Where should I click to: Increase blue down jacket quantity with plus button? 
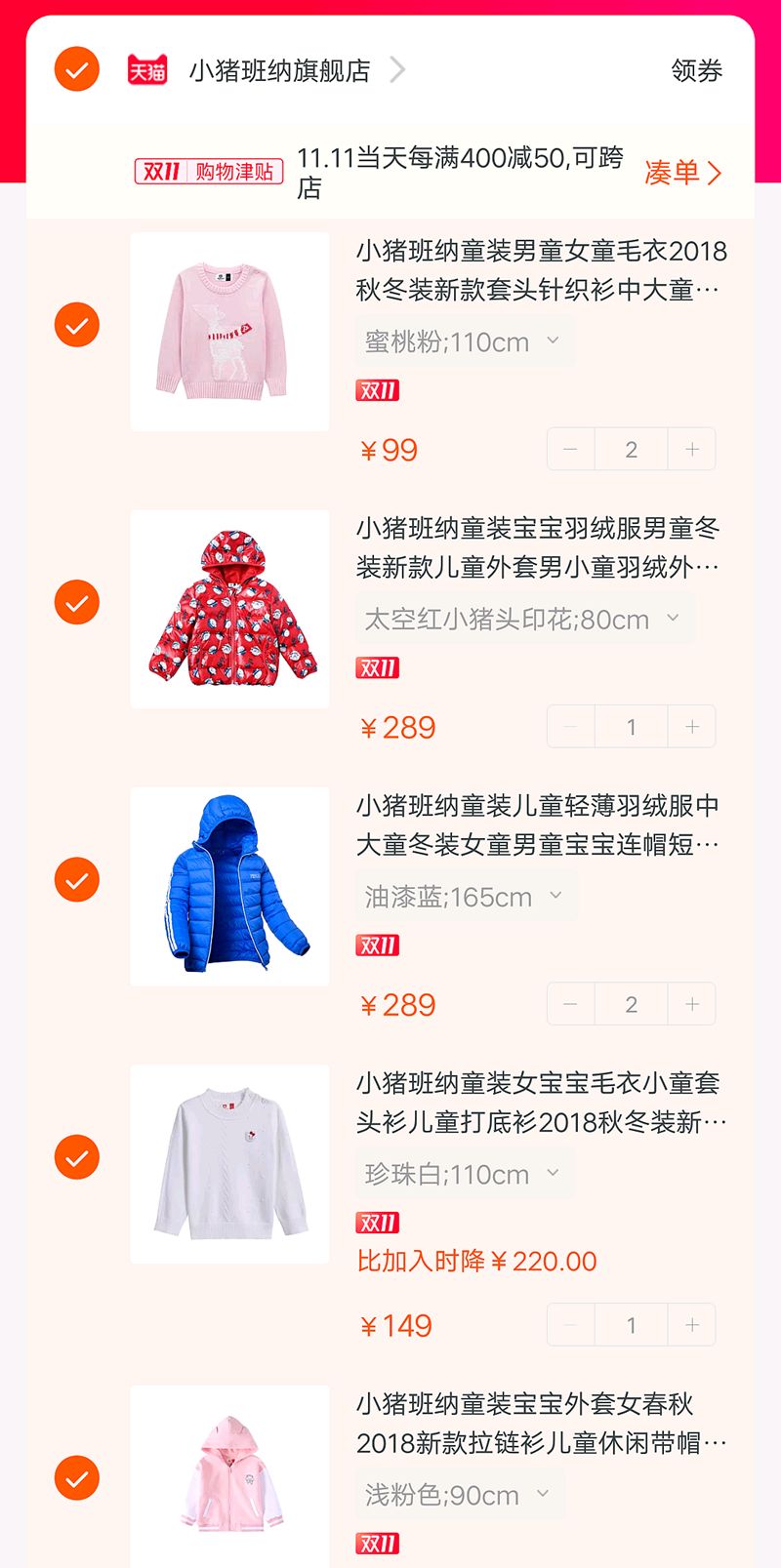(691, 1004)
